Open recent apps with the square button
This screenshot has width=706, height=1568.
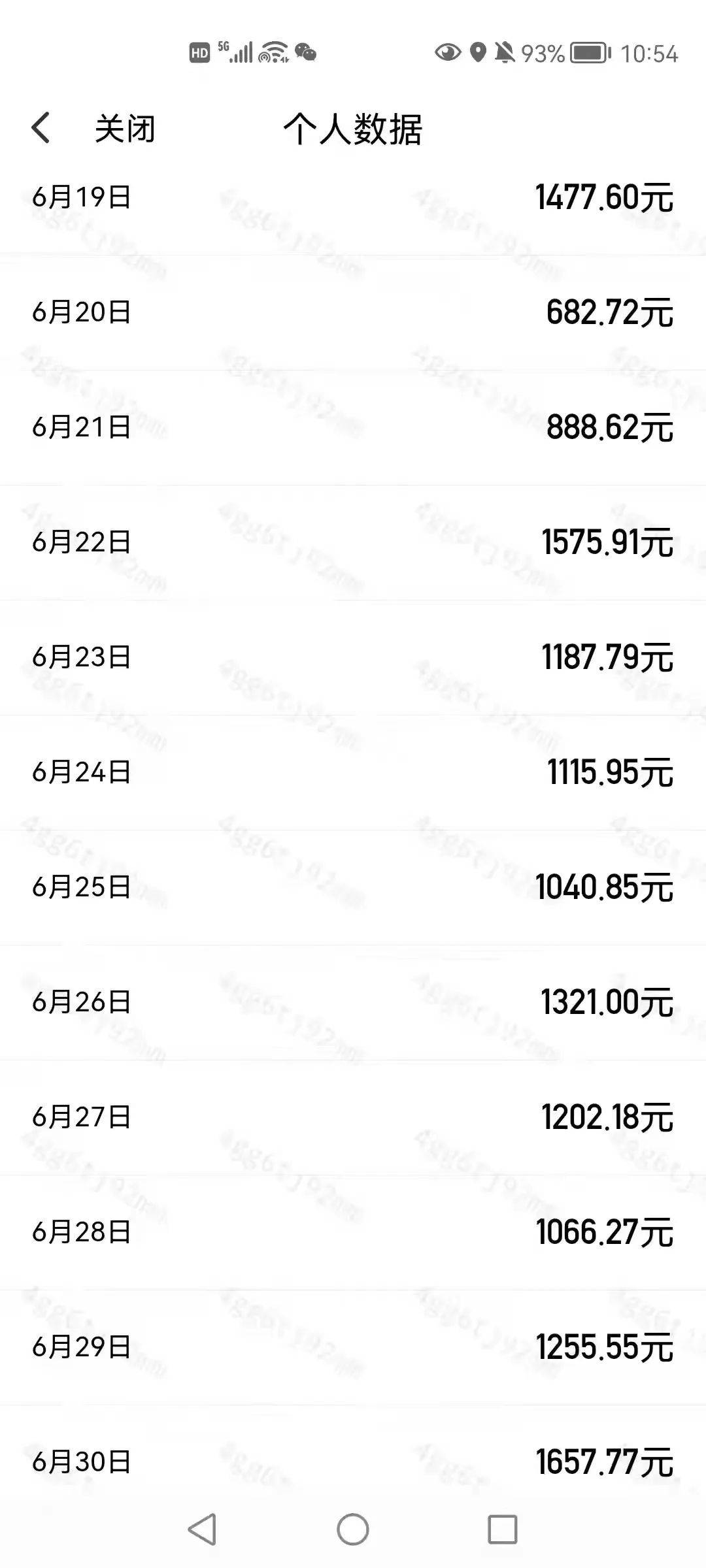(502, 1529)
